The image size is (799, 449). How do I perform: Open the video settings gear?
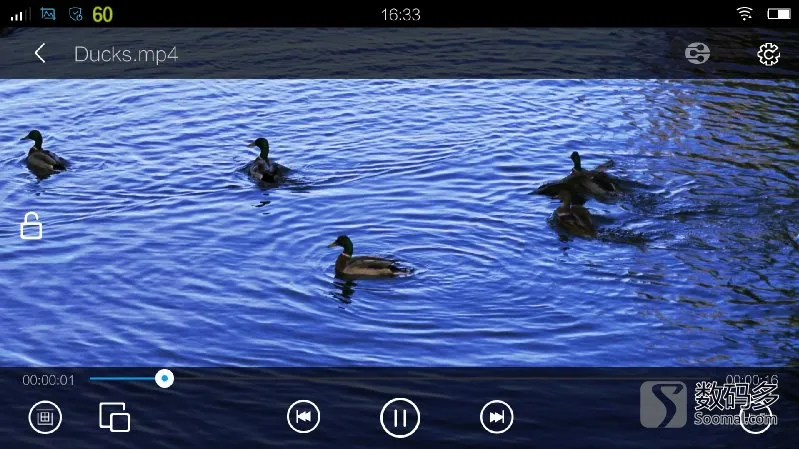768,54
